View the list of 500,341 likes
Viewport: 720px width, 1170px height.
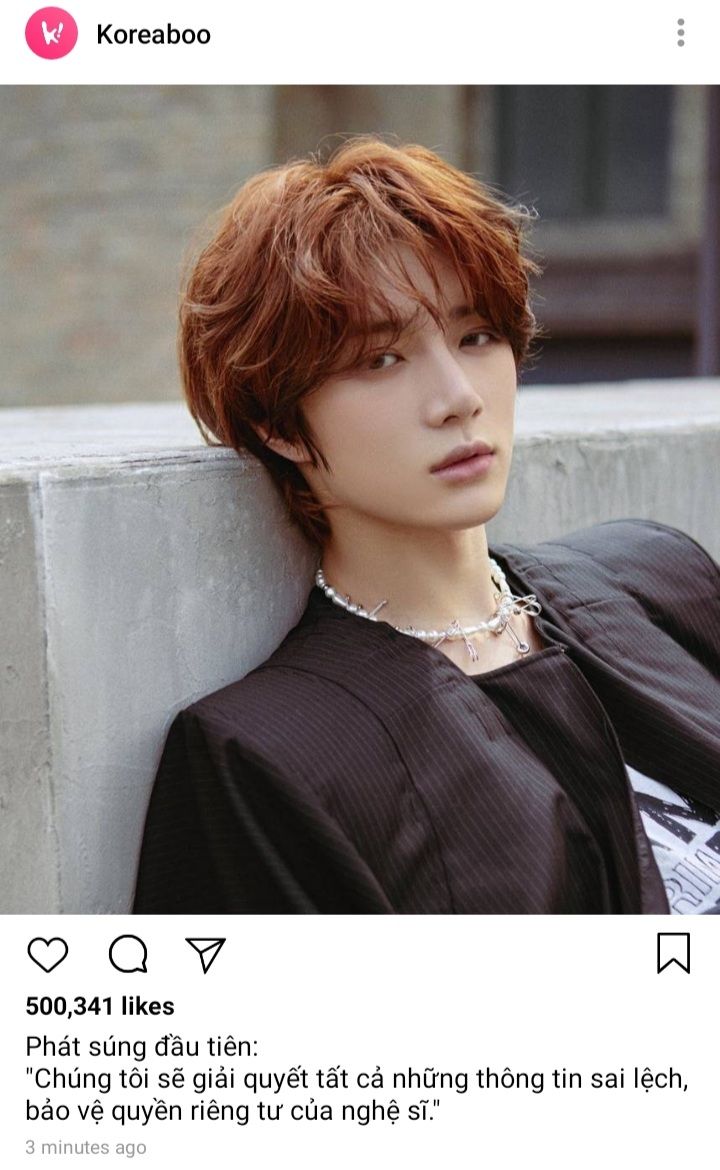tap(100, 1006)
